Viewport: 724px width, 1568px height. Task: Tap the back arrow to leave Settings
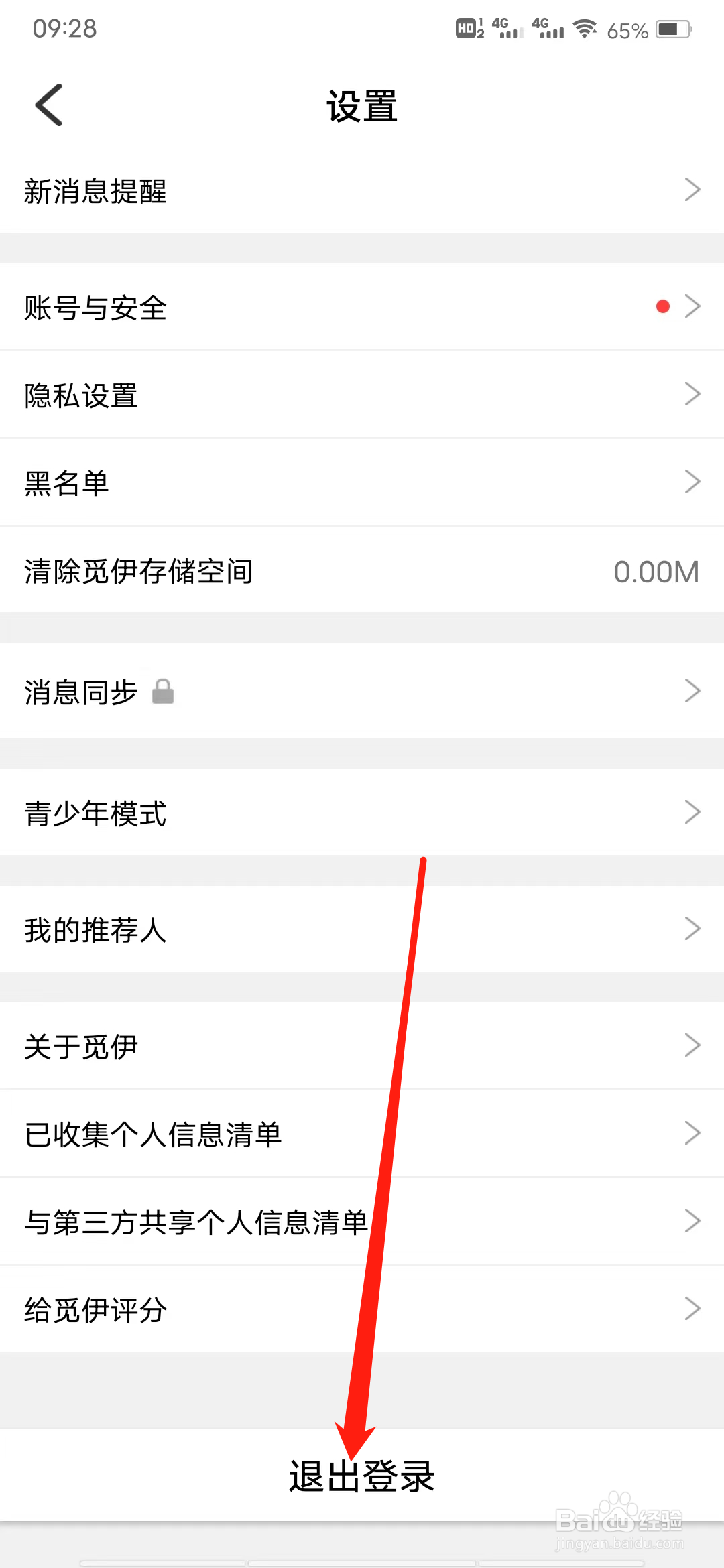48,104
